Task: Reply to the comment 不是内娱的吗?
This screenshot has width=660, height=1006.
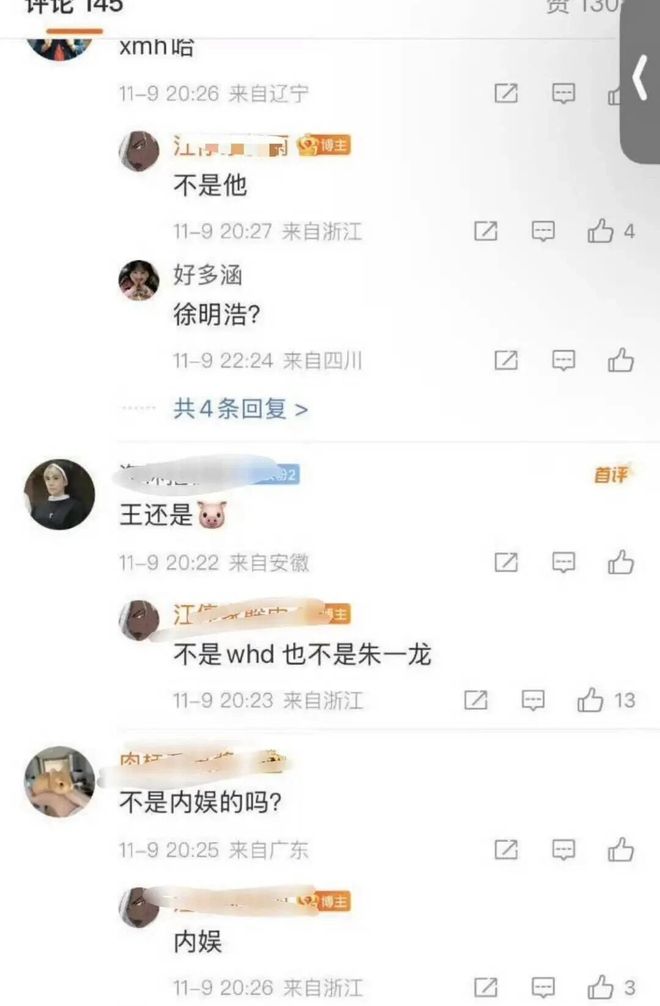Action: (x=564, y=850)
